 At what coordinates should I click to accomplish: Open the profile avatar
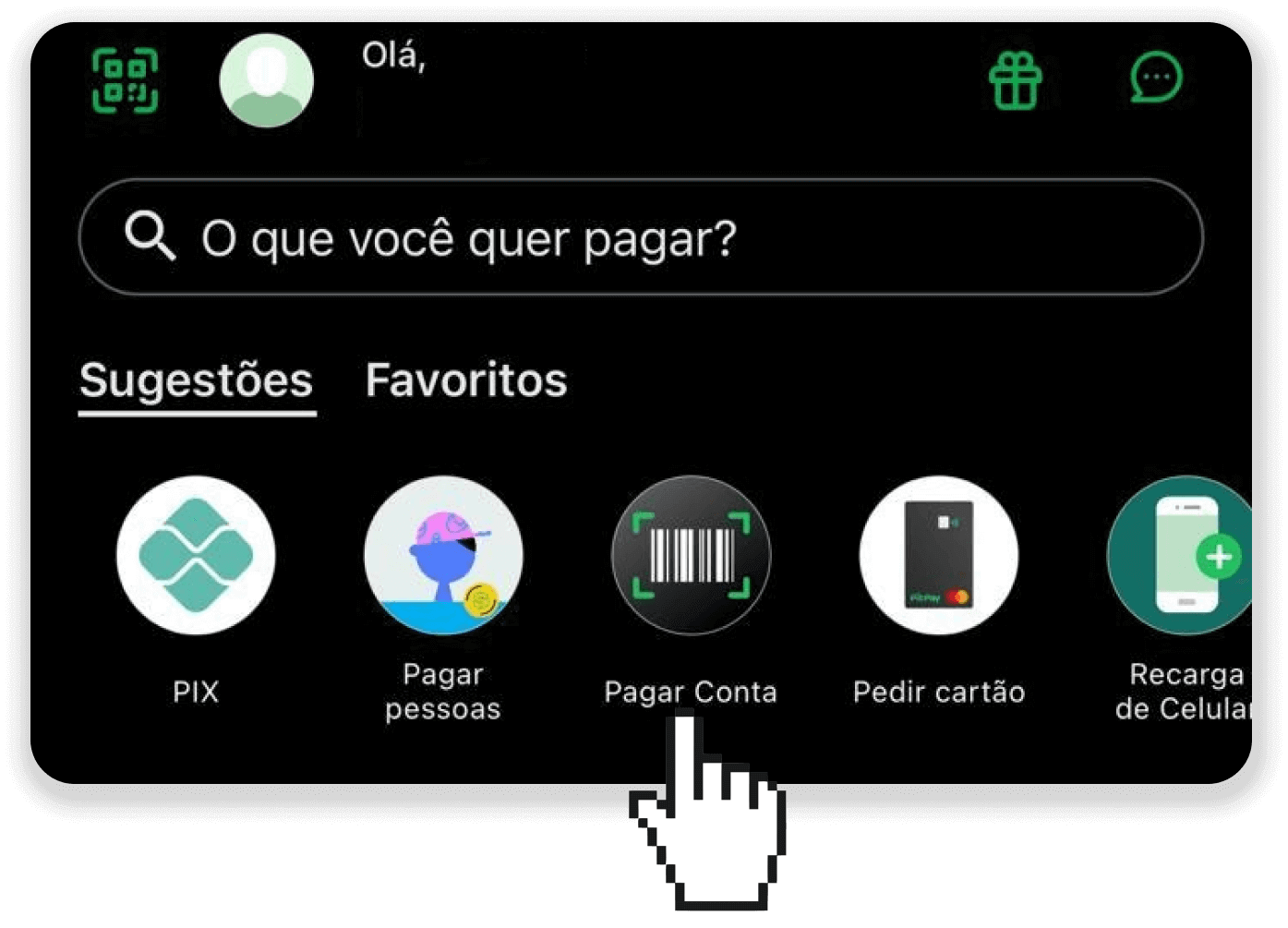point(266,80)
